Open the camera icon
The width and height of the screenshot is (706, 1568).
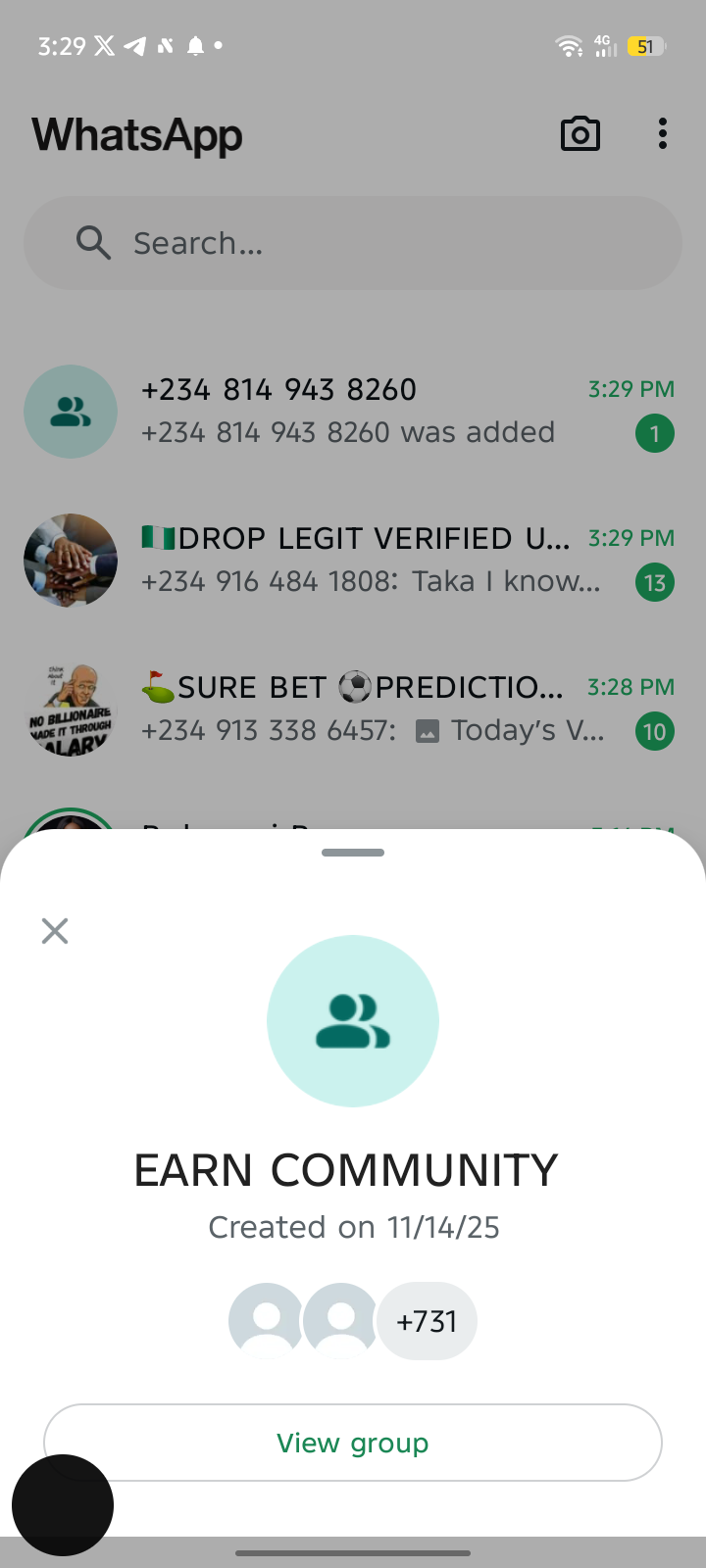click(580, 134)
